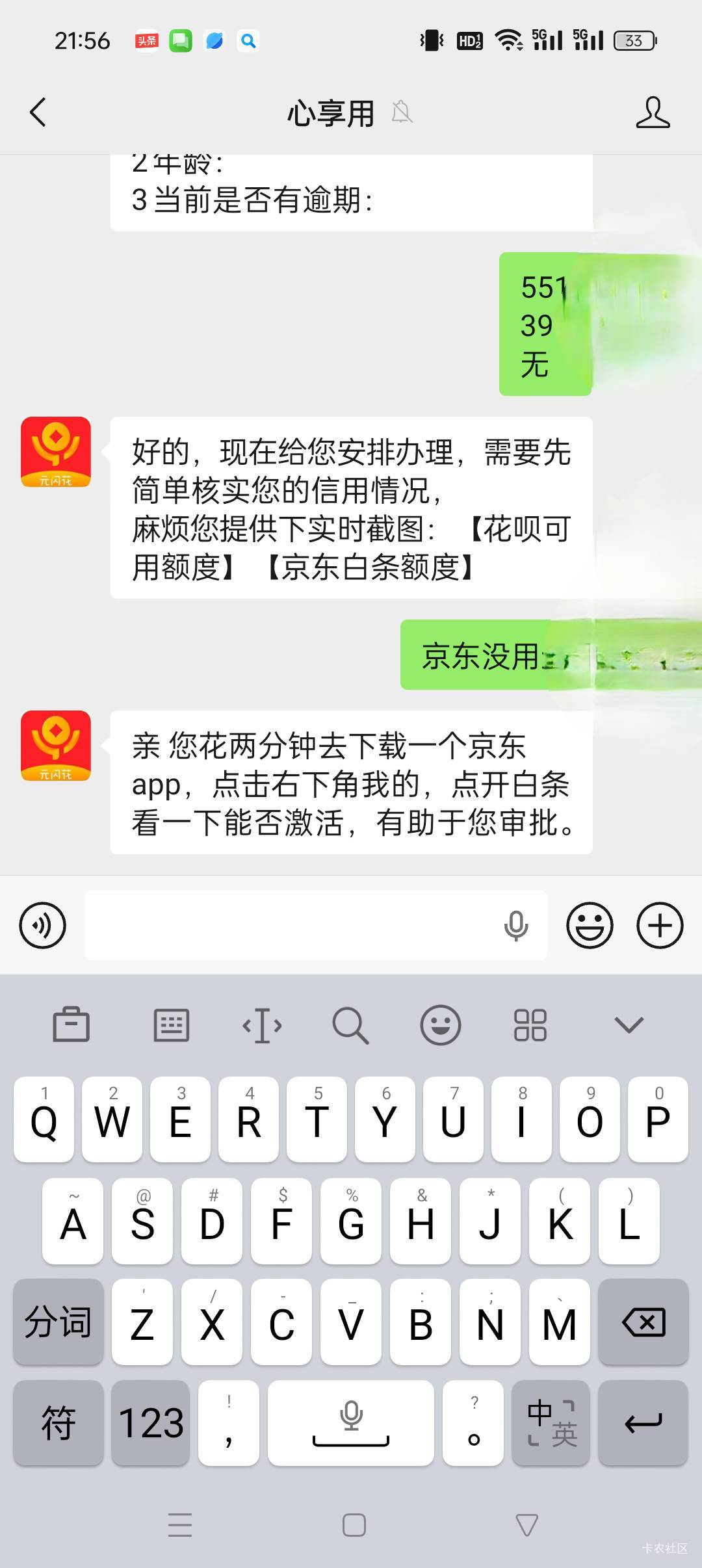Screen dimensions: 702x1568
Task: Open the plus attachments menu
Action: tap(660, 925)
